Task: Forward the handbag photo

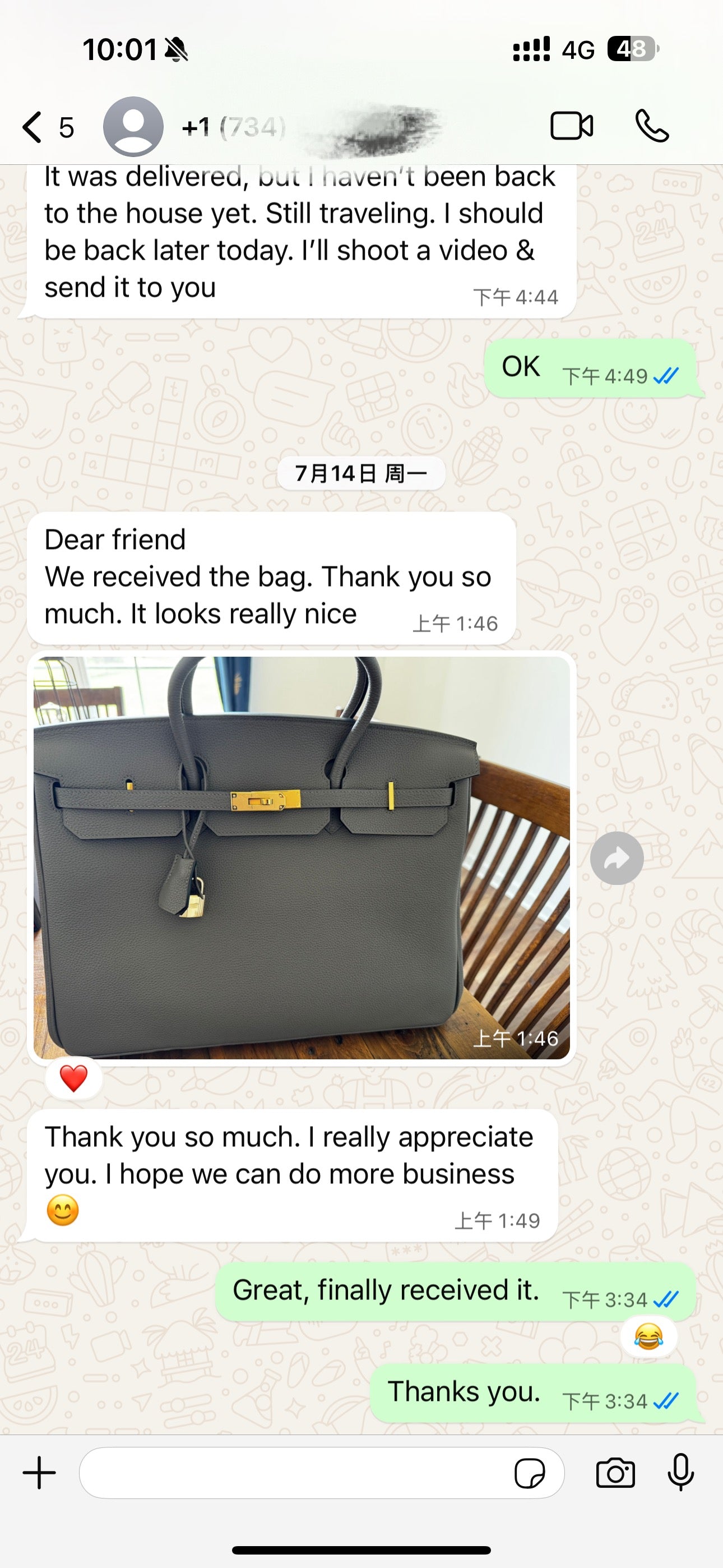Action: click(617, 858)
